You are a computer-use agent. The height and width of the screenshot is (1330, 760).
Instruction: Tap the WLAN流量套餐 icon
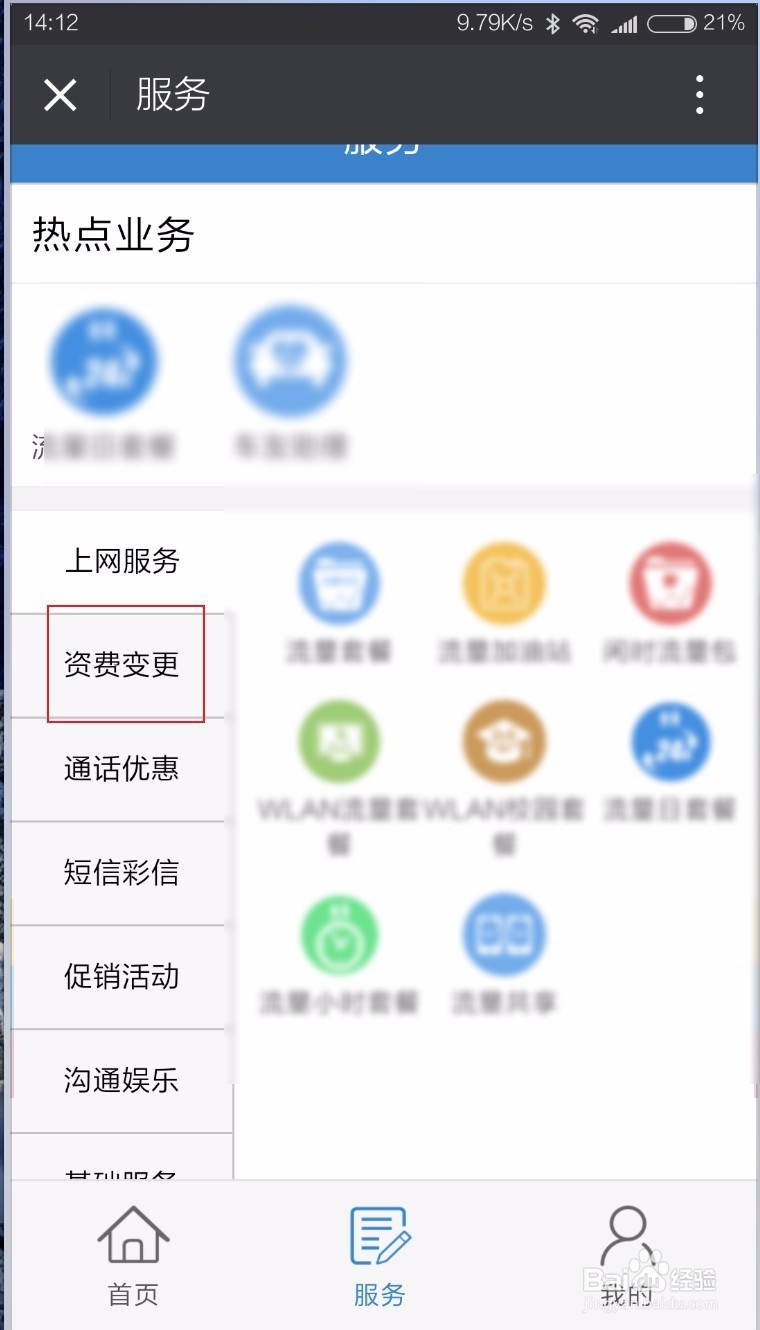click(x=339, y=740)
